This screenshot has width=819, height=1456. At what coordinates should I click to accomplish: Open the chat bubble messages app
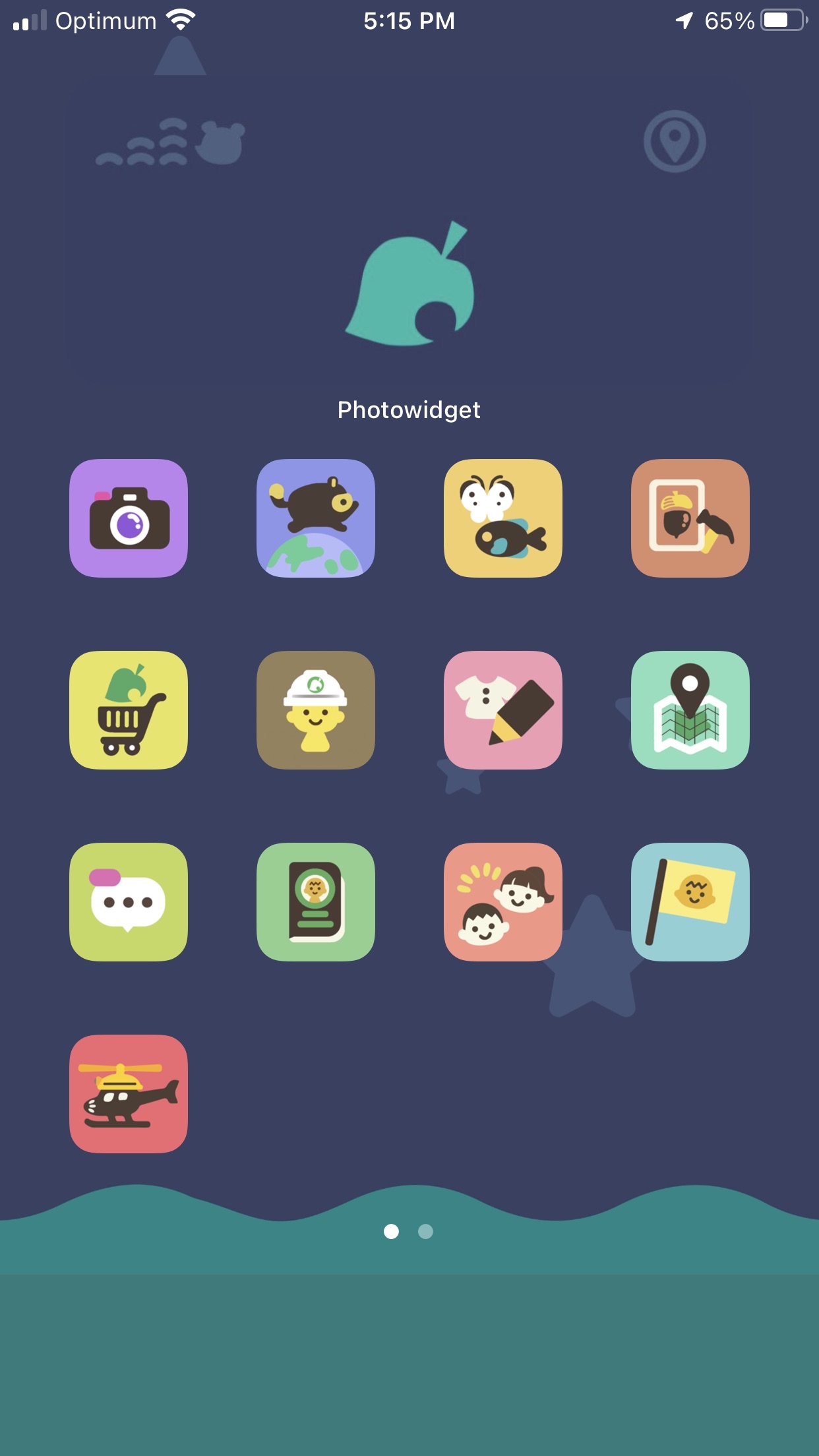[129, 902]
